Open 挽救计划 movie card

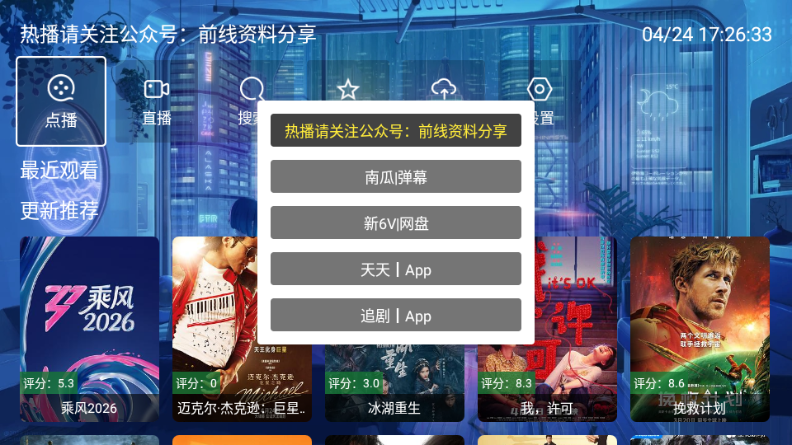pyautogui.click(x=699, y=328)
